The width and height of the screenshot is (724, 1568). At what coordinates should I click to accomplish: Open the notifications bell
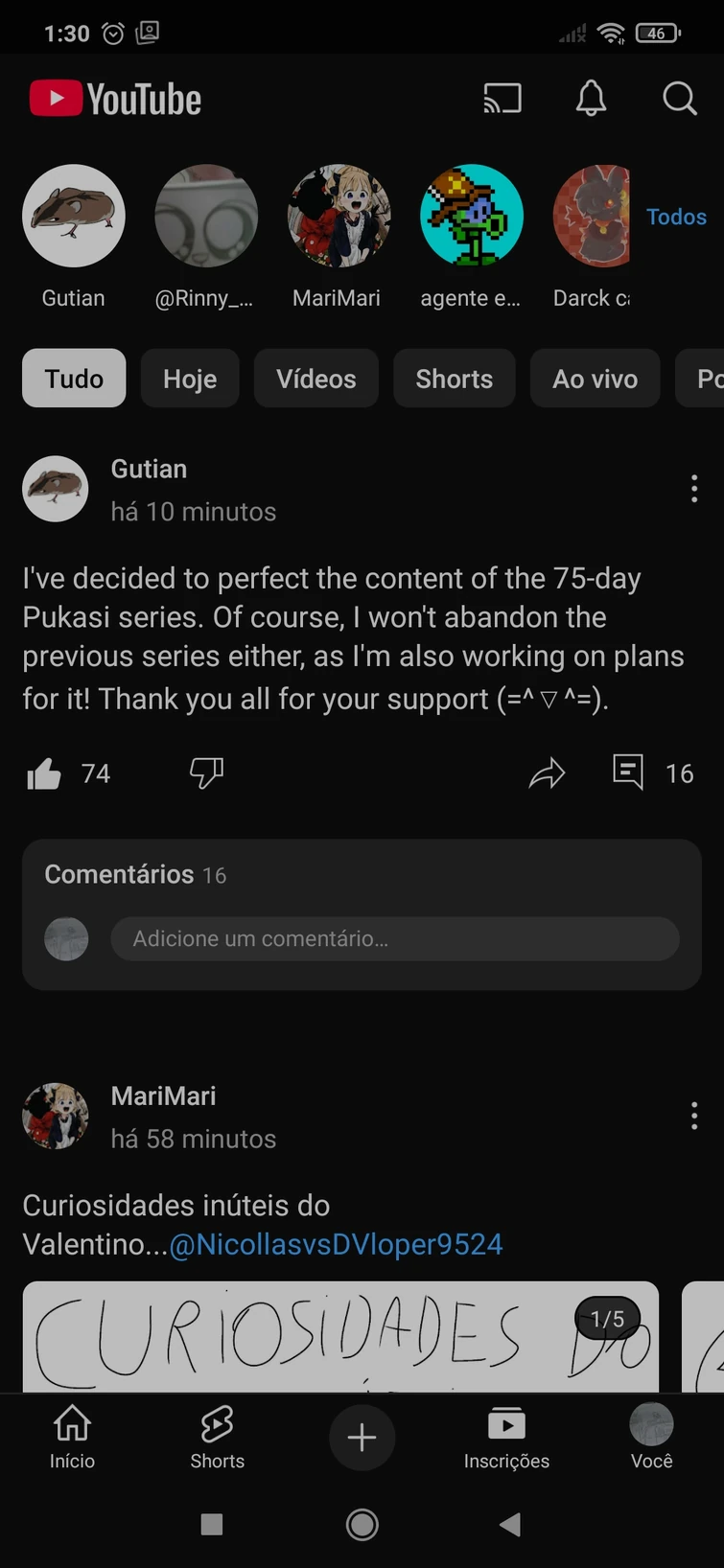pyautogui.click(x=591, y=99)
